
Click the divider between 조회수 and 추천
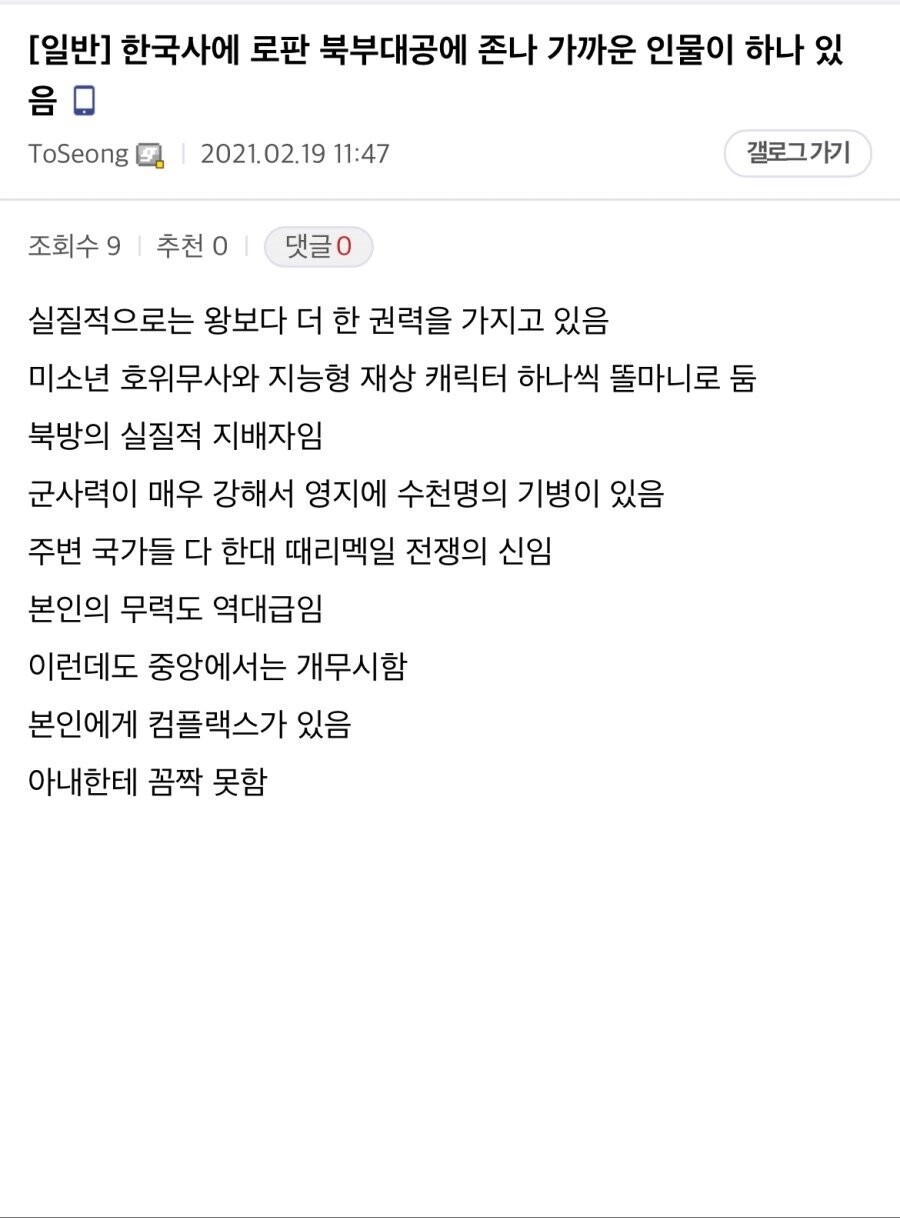[140, 246]
